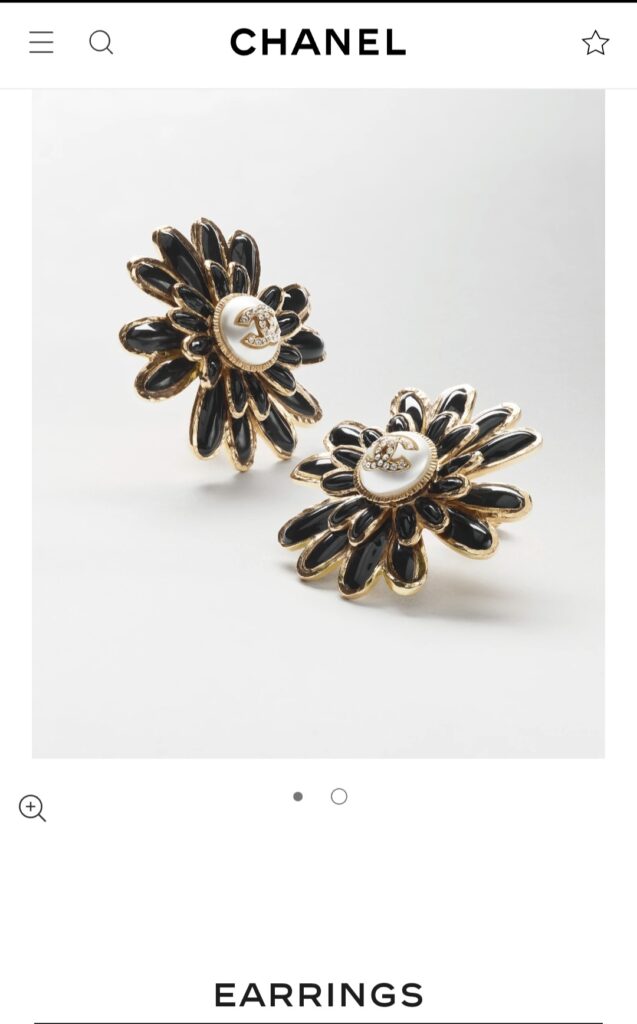Select the first image indicator dot
This screenshot has height=1024, width=637.
tap(298, 796)
